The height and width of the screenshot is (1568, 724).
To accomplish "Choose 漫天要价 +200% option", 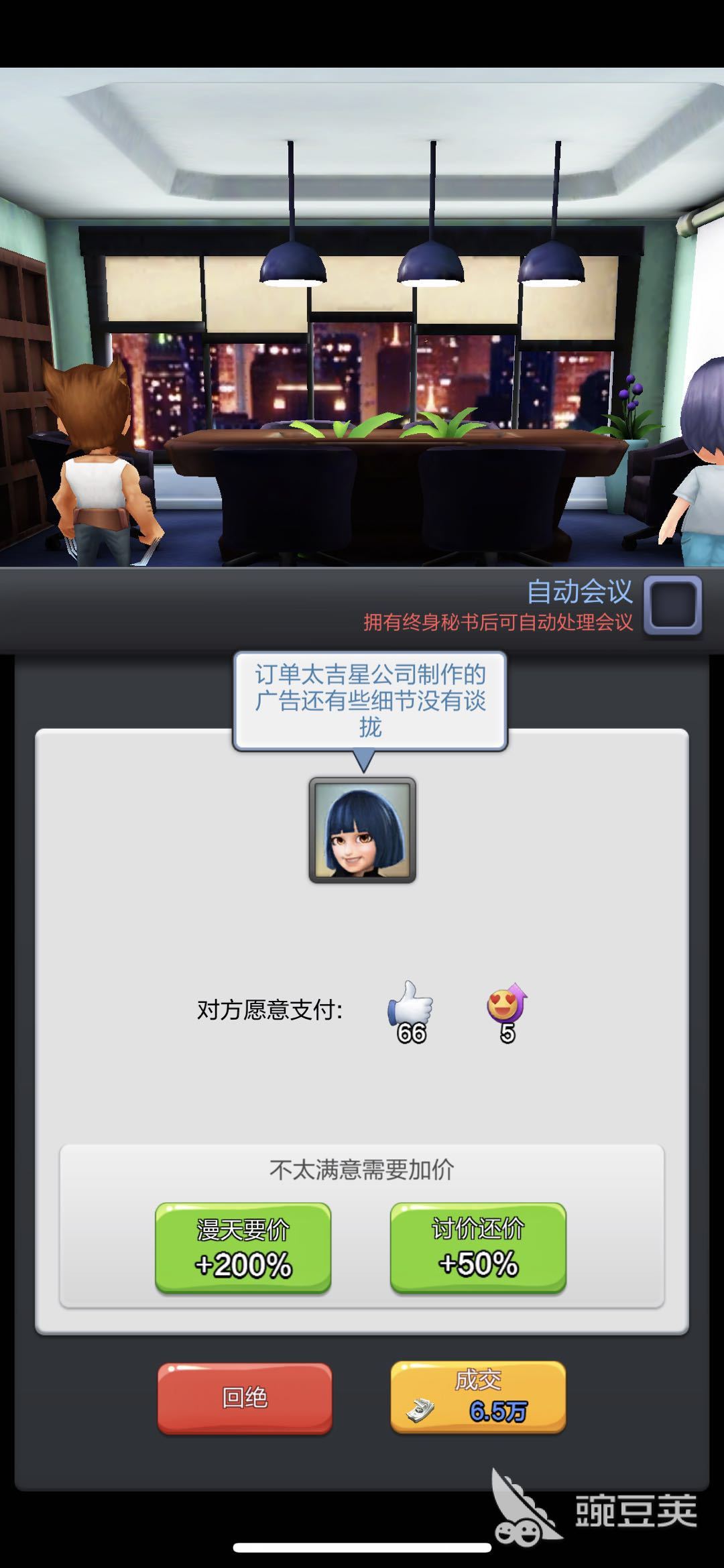I will pyautogui.click(x=243, y=1248).
